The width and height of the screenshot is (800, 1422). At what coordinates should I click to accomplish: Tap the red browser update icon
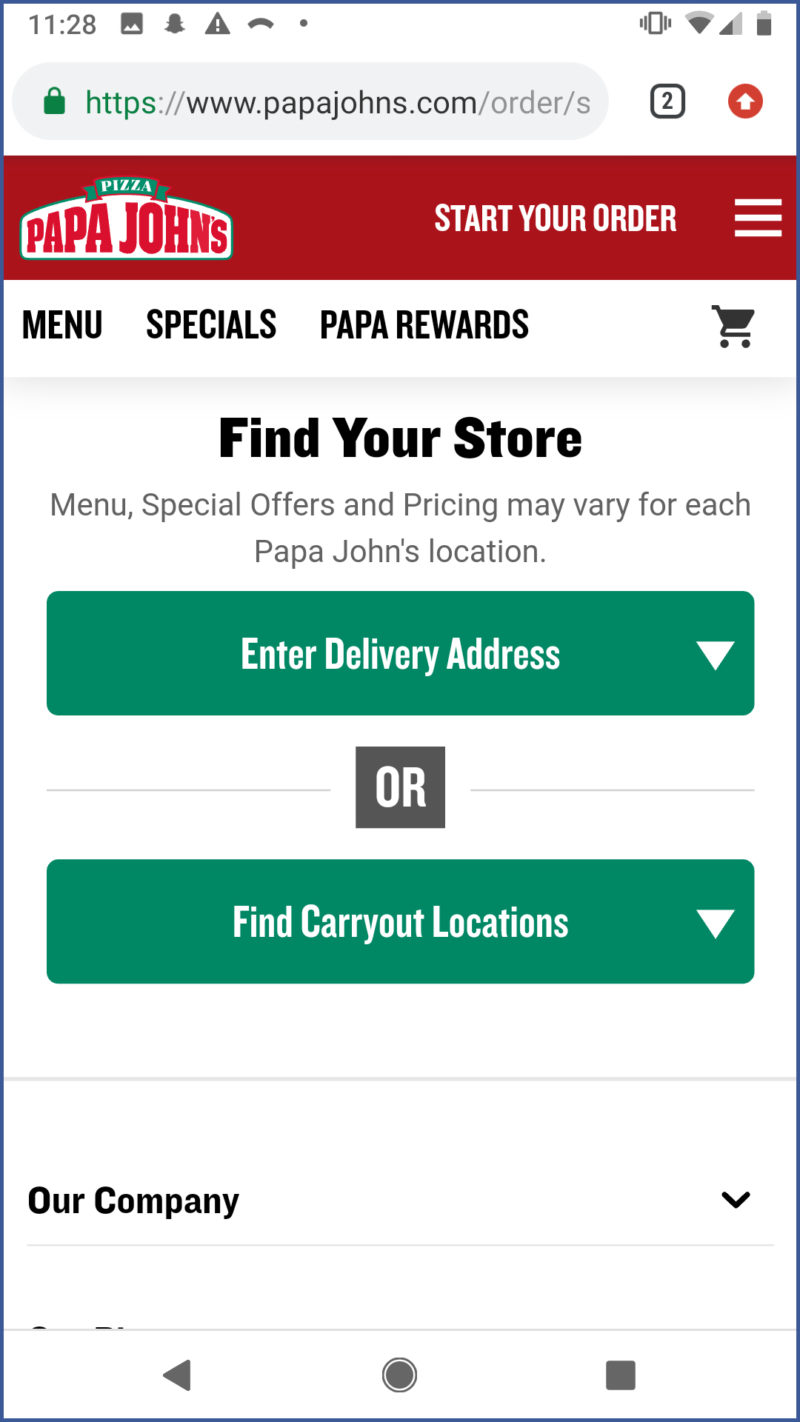point(745,102)
